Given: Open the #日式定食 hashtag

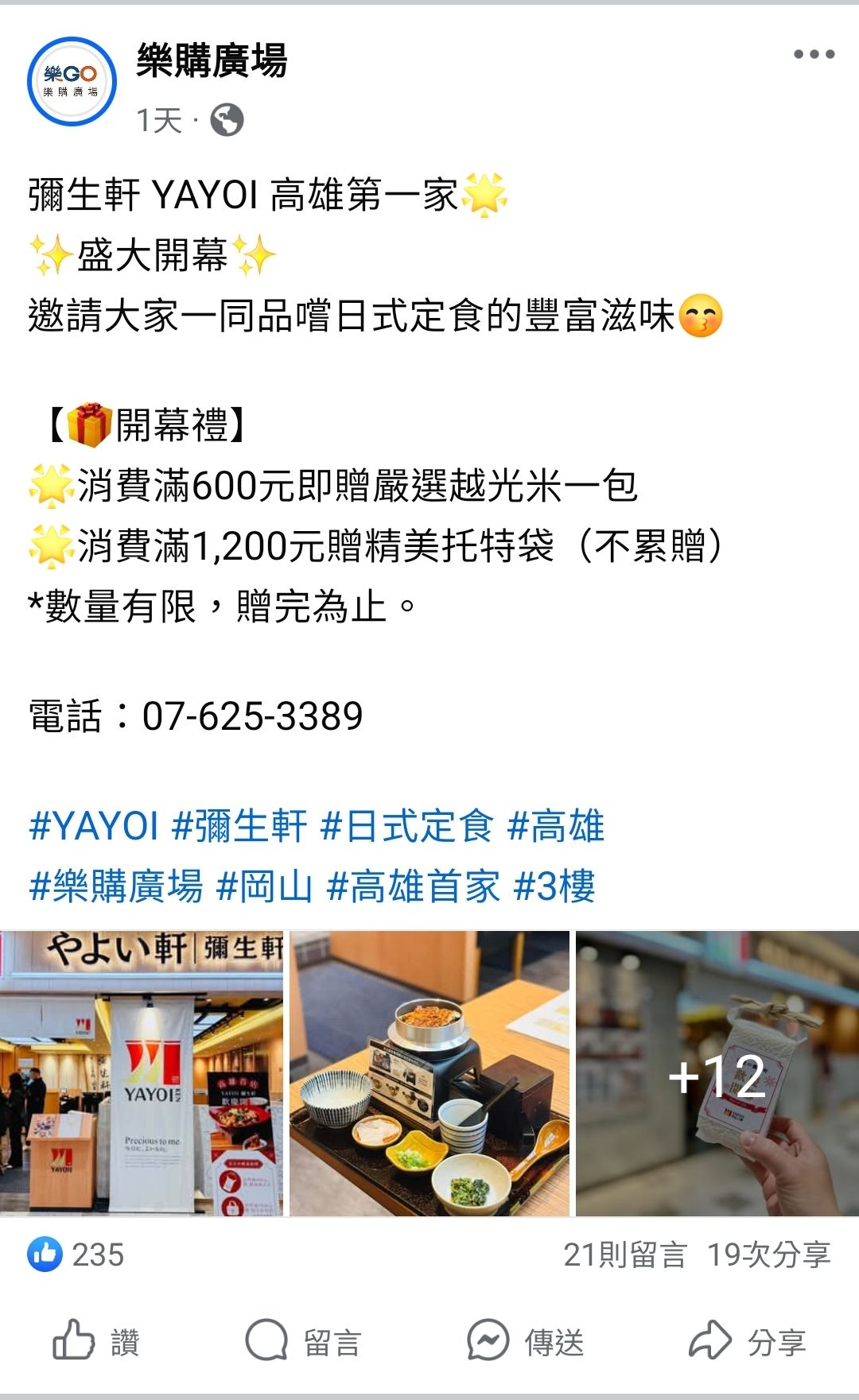Looking at the screenshot, I should pyautogui.click(x=406, y=826).
